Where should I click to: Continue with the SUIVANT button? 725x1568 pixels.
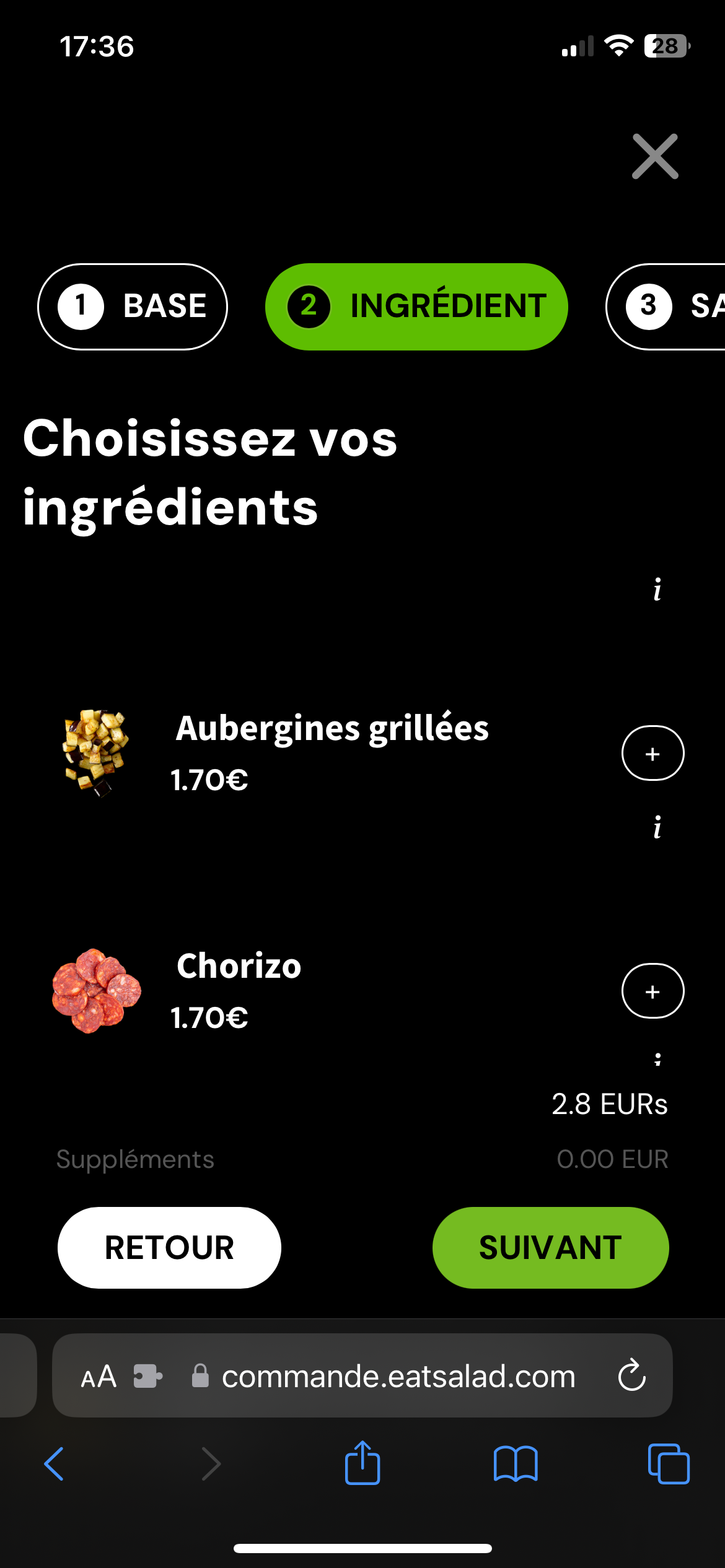pos(550,1247)
